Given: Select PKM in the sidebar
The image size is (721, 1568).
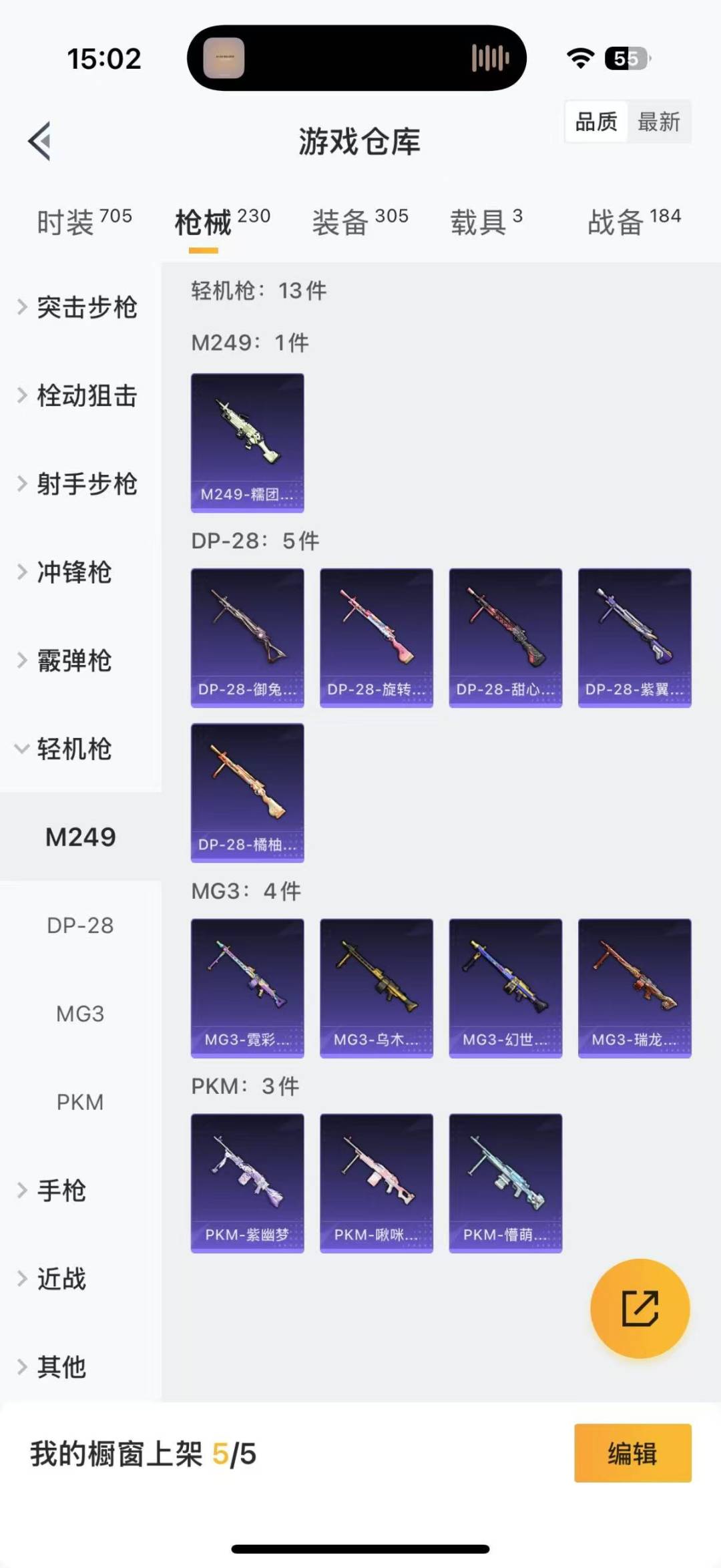Looking at the screenshot, I should click(80, 1102).
